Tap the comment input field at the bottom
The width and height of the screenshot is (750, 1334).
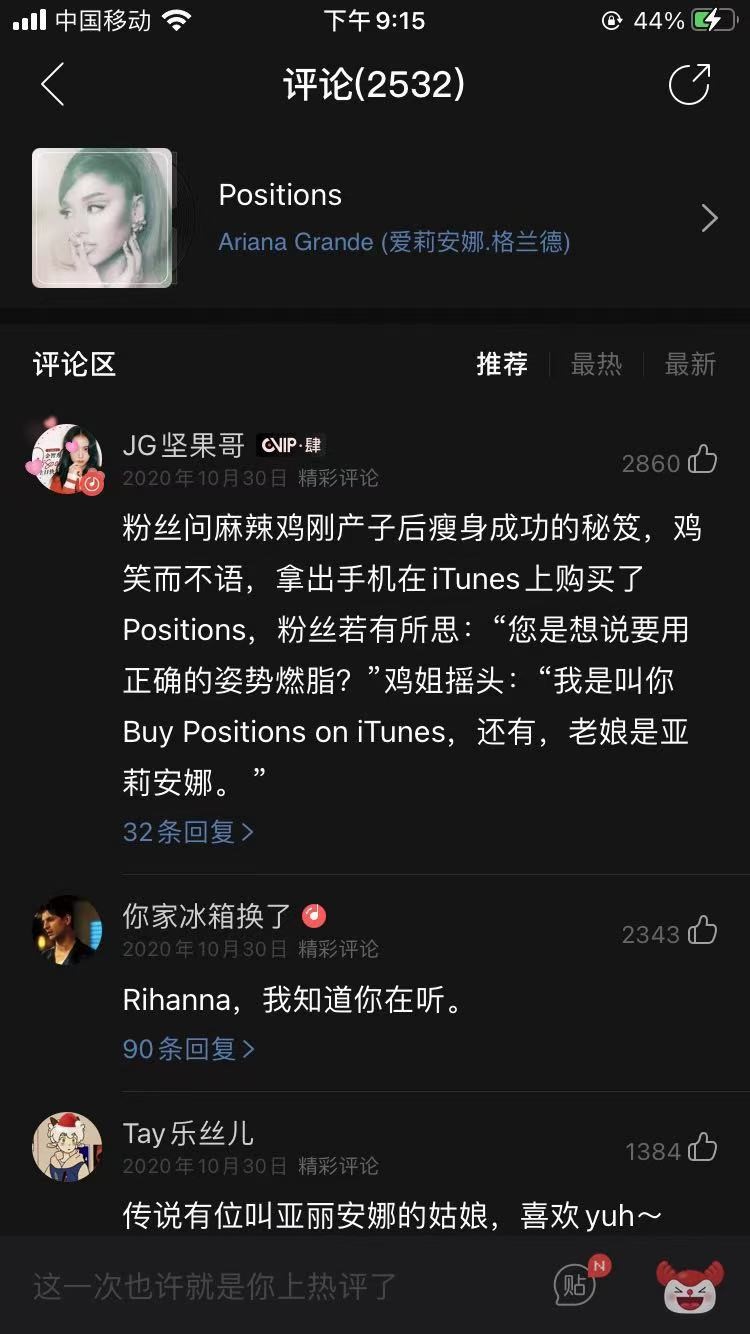click(250, 1286)
